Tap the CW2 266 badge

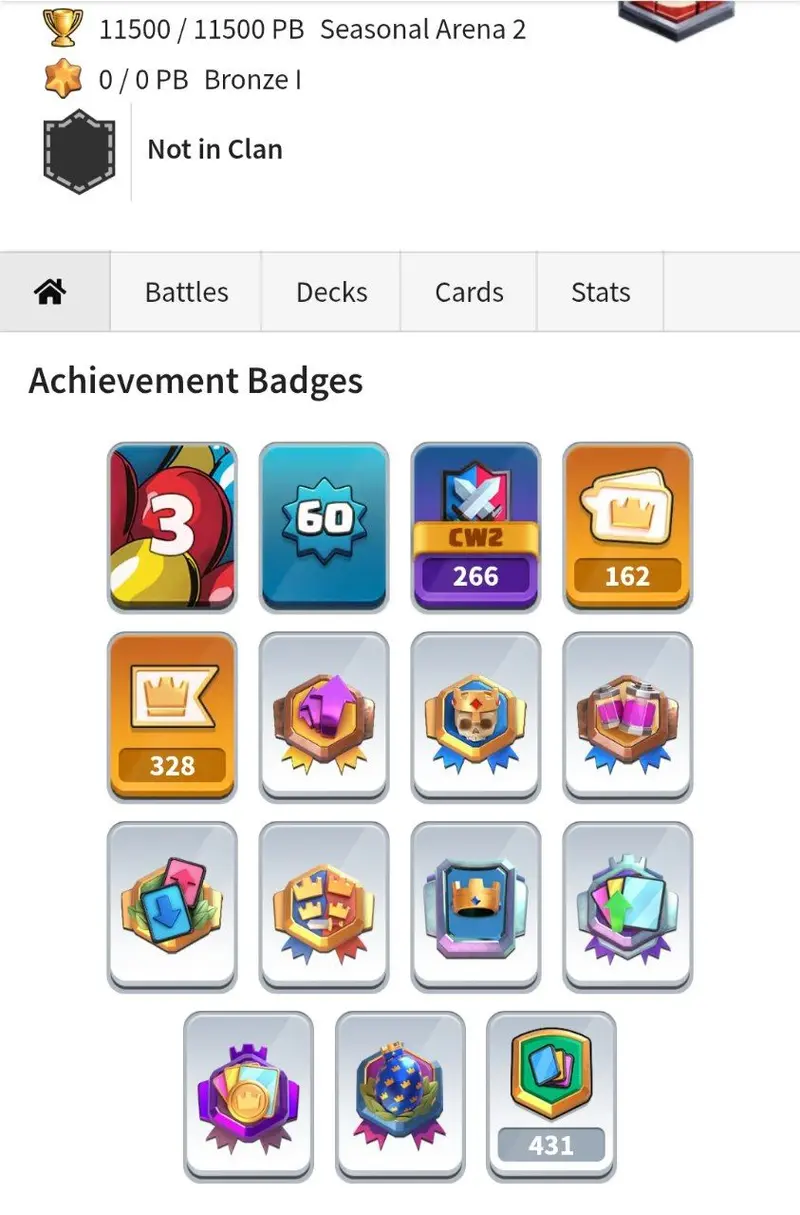[x=475, y=527]
